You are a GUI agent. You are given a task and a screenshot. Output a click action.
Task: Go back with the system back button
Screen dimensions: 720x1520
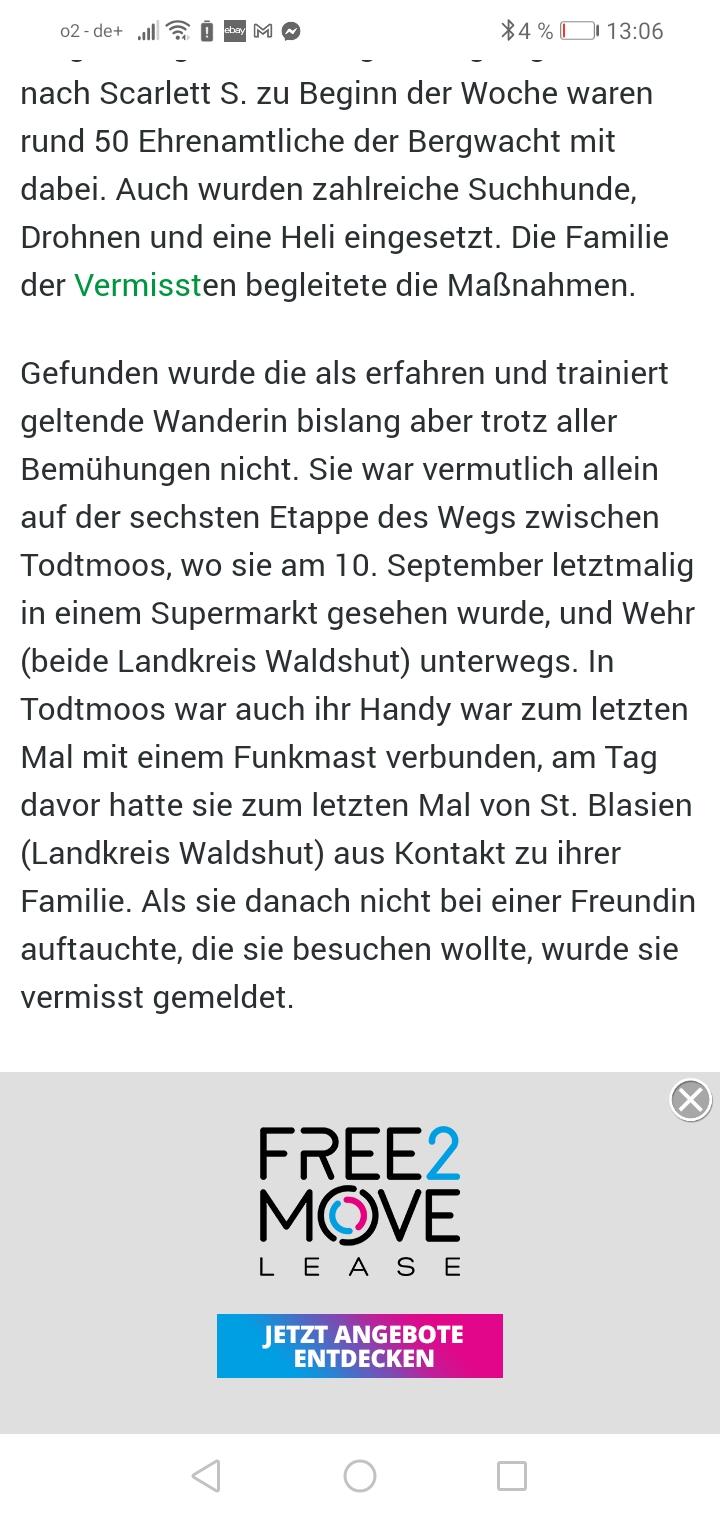(x=206, y=1476)
